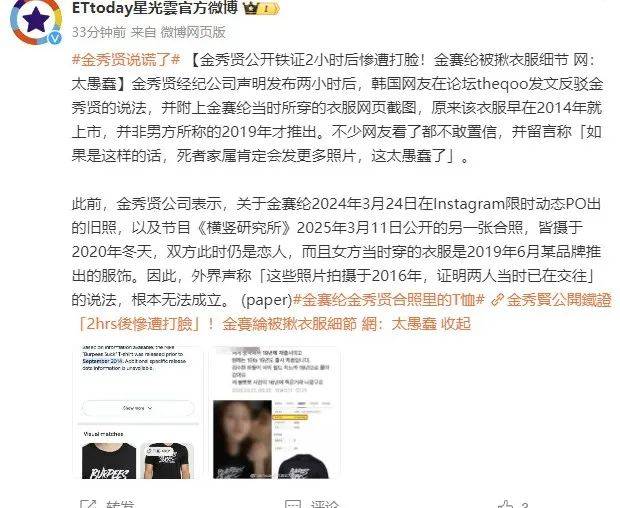Collapse the post with 收起
This screenshot has width=620, height=508.
tap(453, 324)
